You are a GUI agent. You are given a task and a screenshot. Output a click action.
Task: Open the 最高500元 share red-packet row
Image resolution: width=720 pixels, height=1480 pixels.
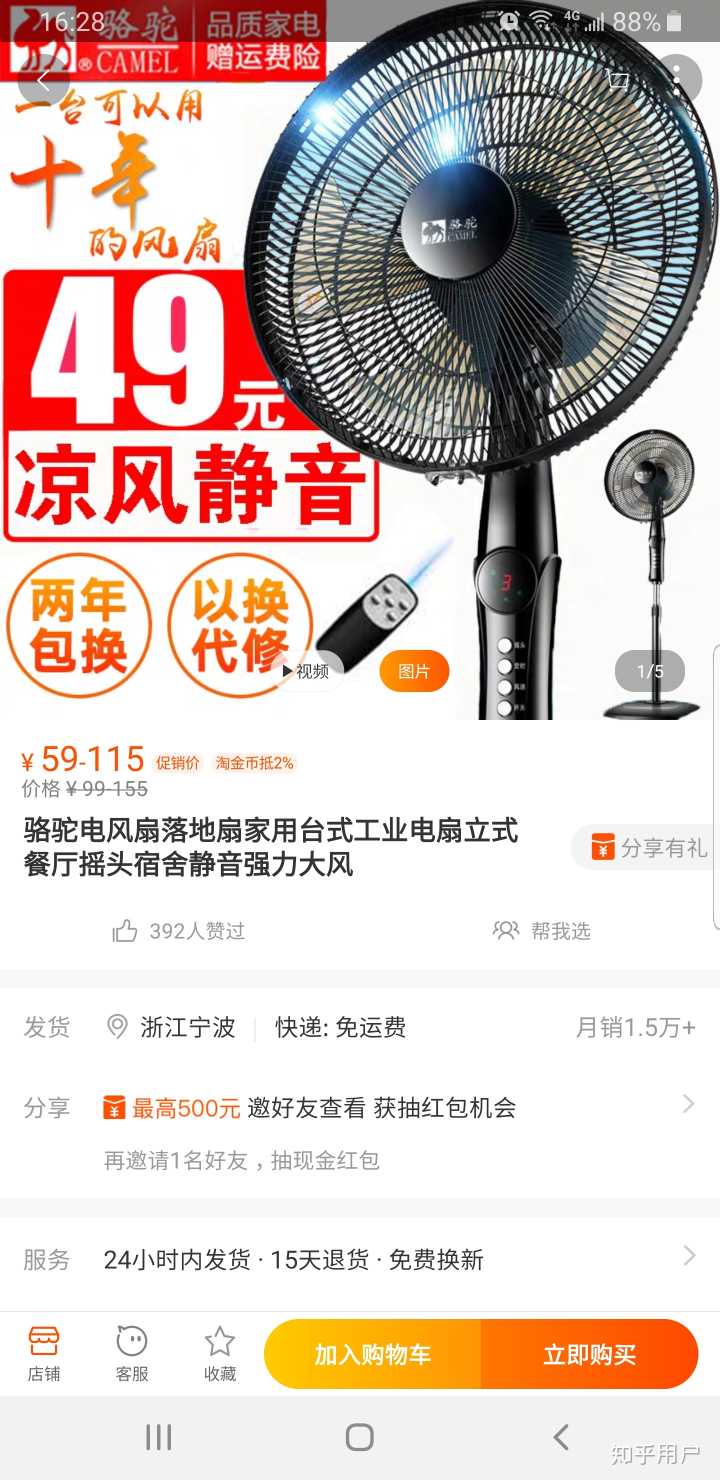point(400,1107)
